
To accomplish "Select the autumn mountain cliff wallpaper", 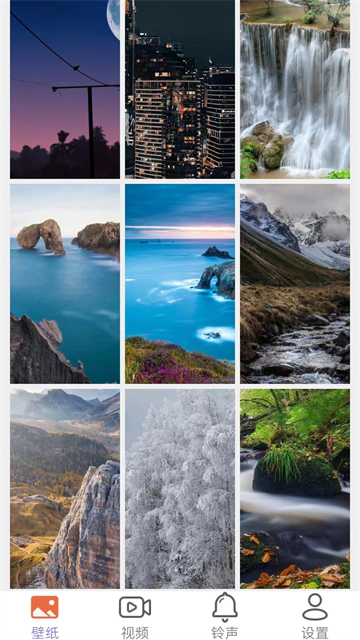I will 65,489.
